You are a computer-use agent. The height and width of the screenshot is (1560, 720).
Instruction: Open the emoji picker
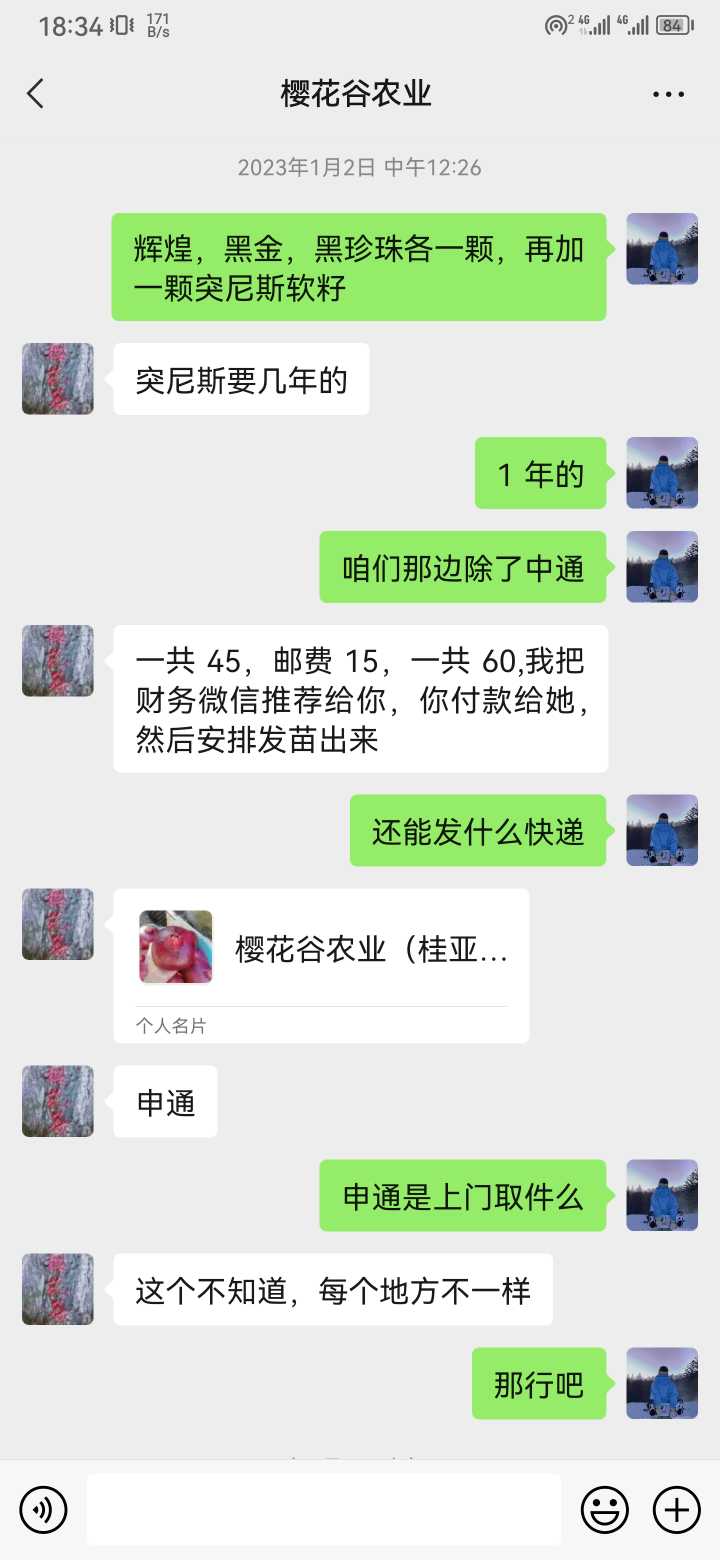[605, 1509]
